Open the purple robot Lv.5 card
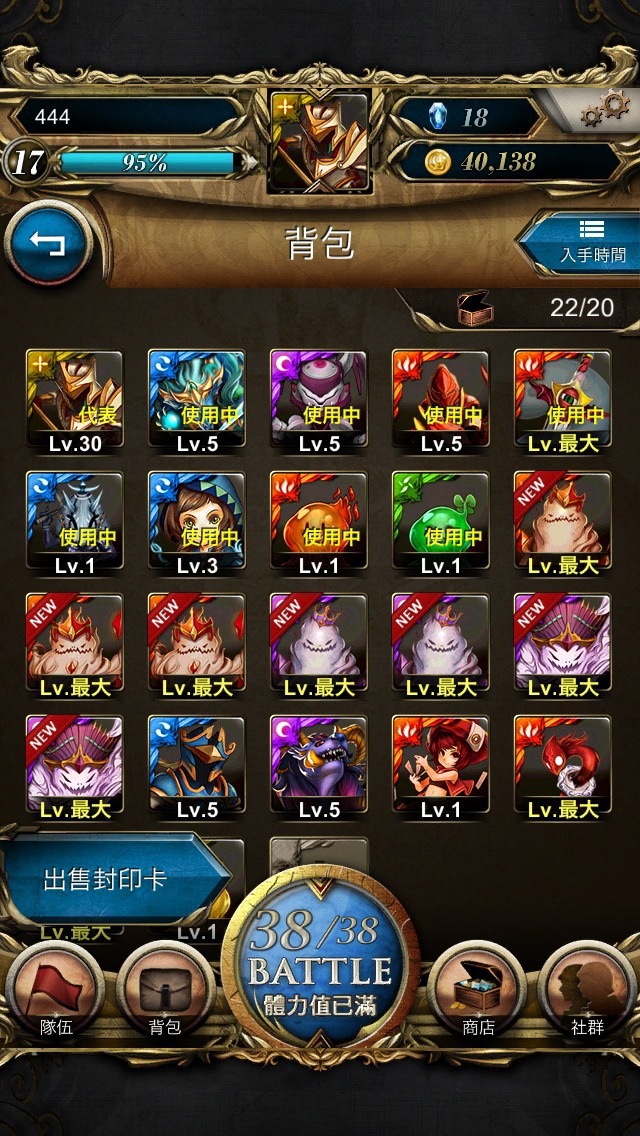The image size is (640, 1136). [319, 401]
